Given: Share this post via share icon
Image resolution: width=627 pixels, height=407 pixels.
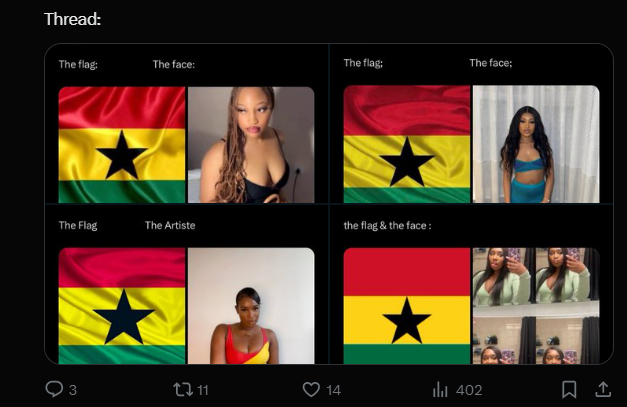Looking at the screenshot, I should click(602, 389).
